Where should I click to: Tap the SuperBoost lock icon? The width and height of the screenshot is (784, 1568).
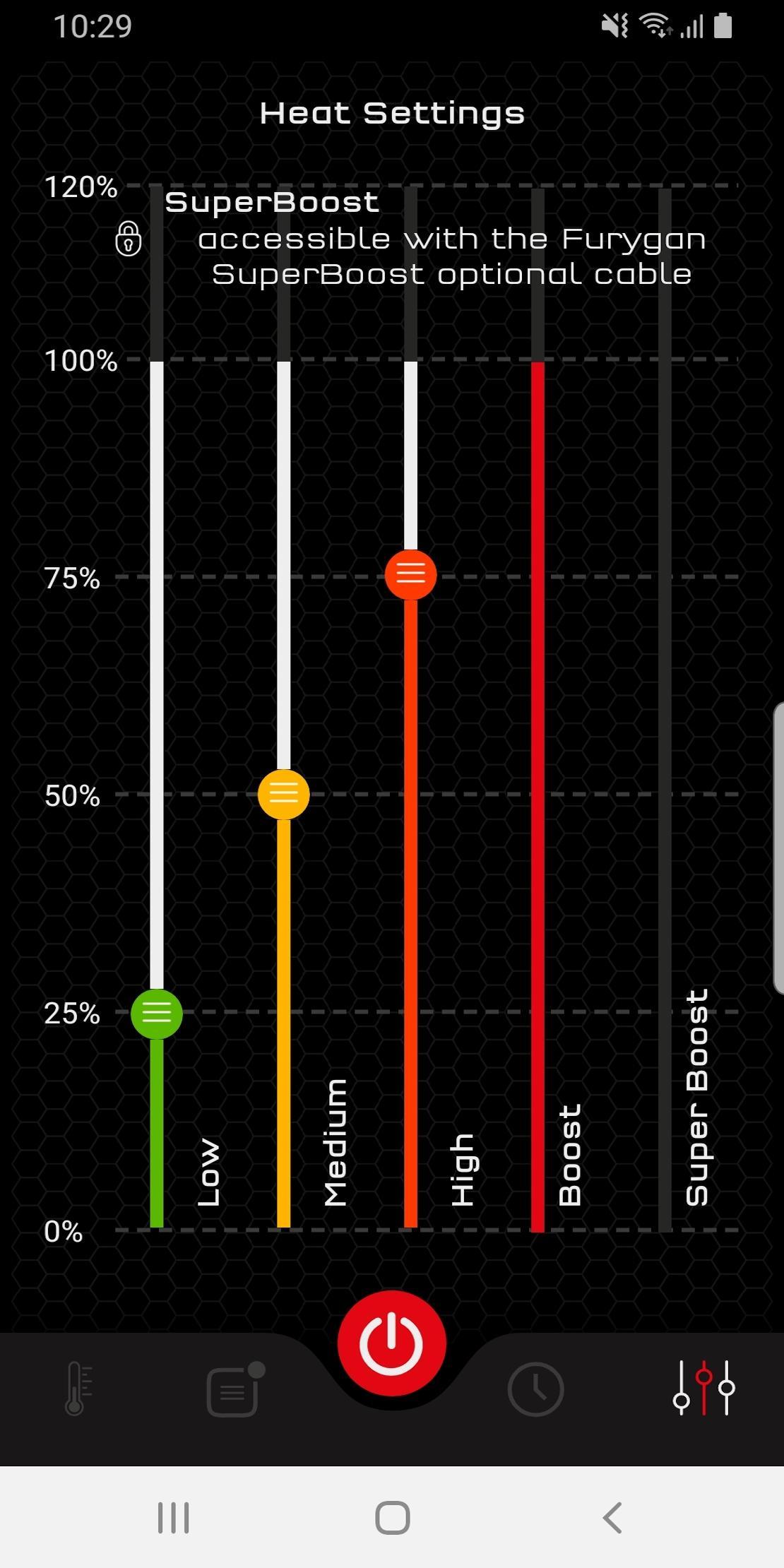point(129,238)
